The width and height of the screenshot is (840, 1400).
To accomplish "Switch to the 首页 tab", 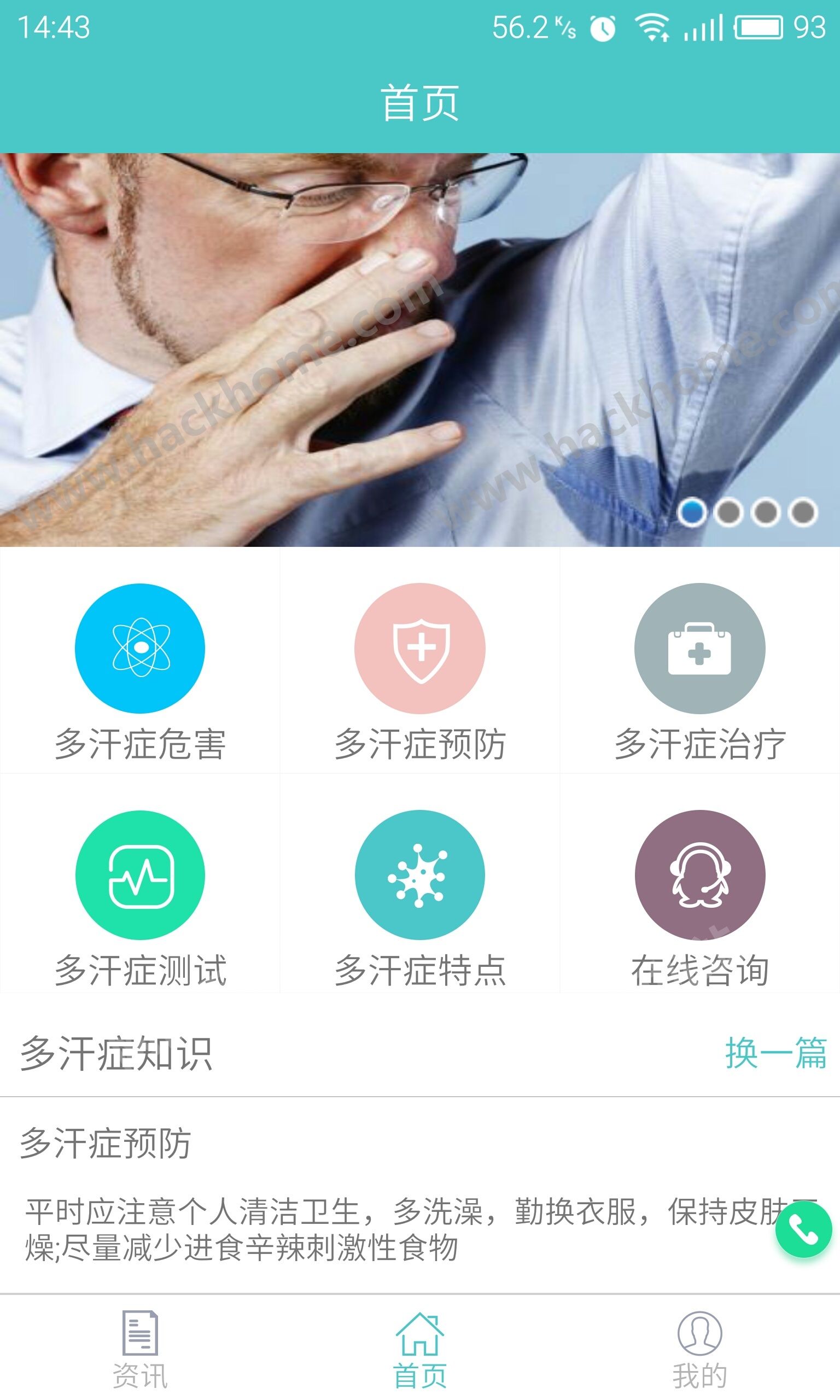I will click(x=419, y=1349).
